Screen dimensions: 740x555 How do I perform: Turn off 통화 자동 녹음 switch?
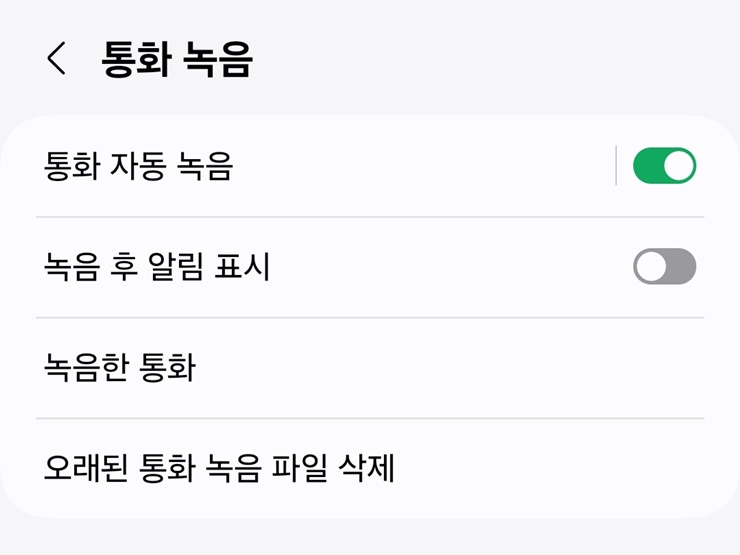(x=664, y=166)
